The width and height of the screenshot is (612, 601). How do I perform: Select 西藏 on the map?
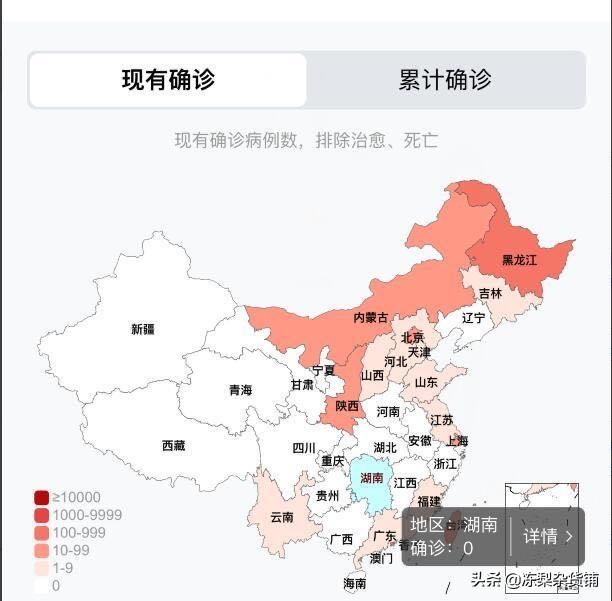click(x=173, y=446)
